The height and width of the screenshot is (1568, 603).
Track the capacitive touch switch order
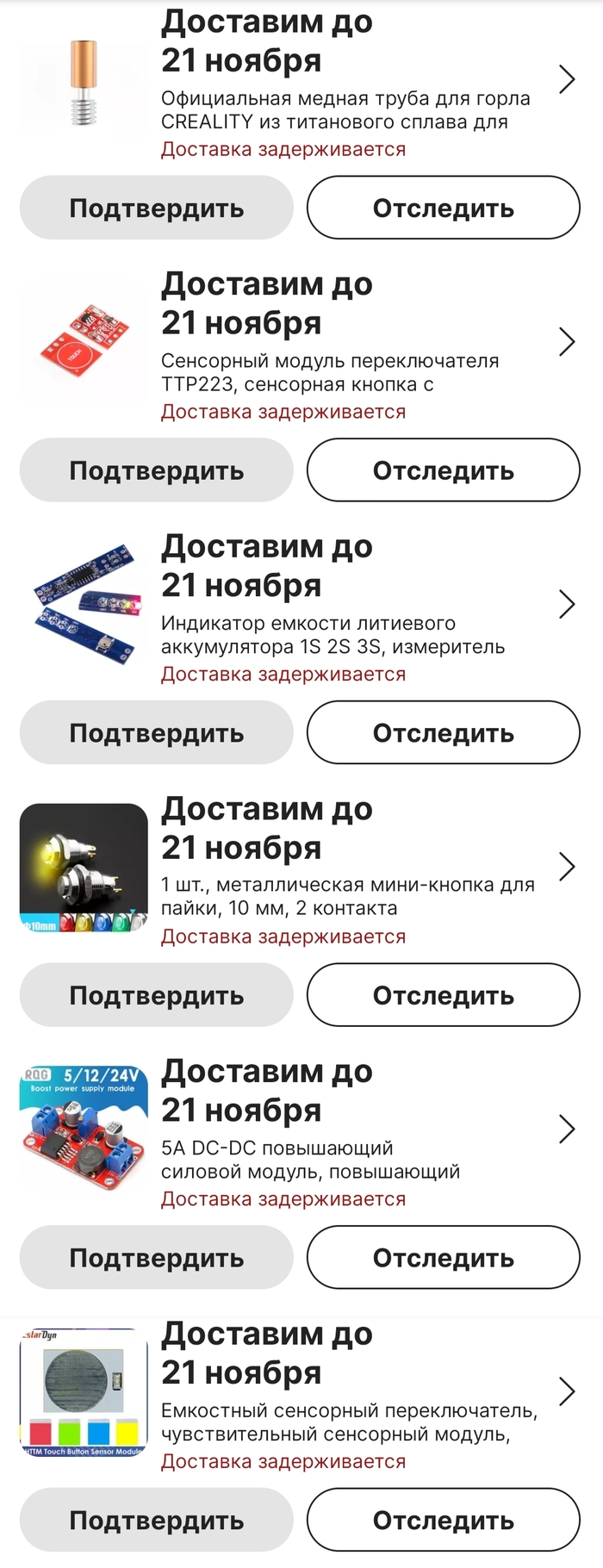(x=443, y=1520)
